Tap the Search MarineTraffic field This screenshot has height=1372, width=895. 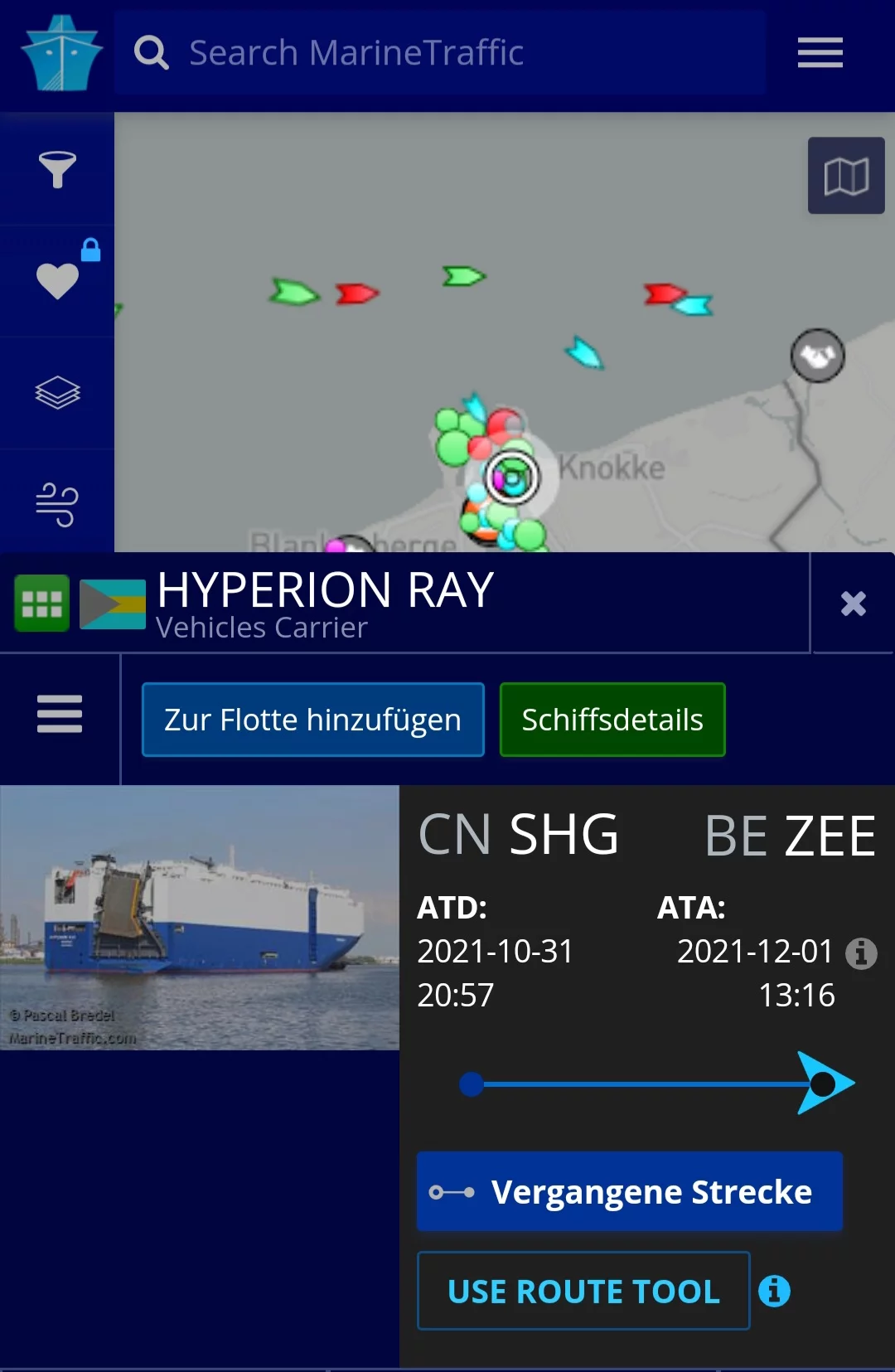click(439, 53)
